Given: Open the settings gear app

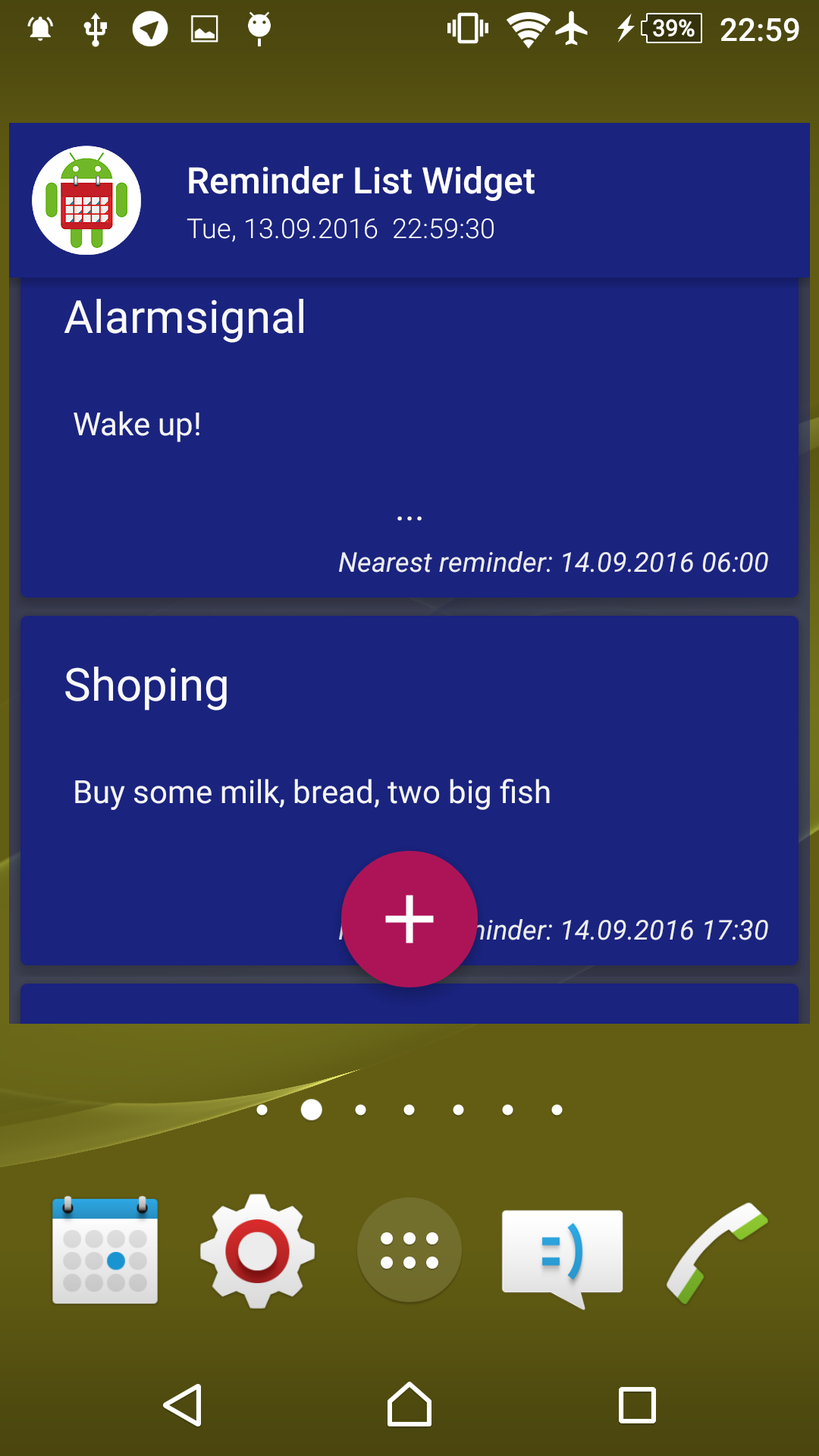Looking at the screenshot, I should [257, 1250].
